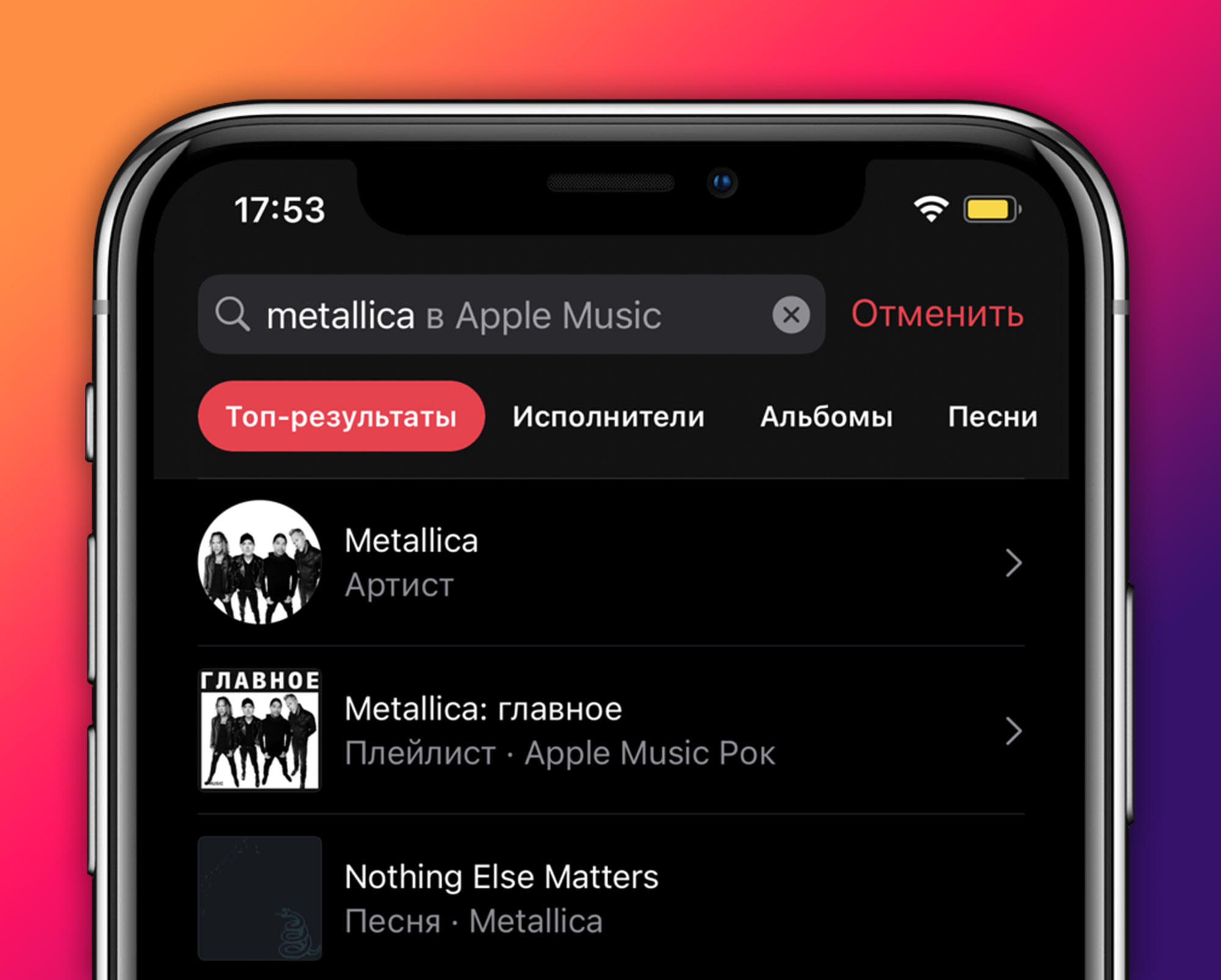
Task: Select the Топ-результаты filter
Action: pyautogui.click(x=341, y=417)
